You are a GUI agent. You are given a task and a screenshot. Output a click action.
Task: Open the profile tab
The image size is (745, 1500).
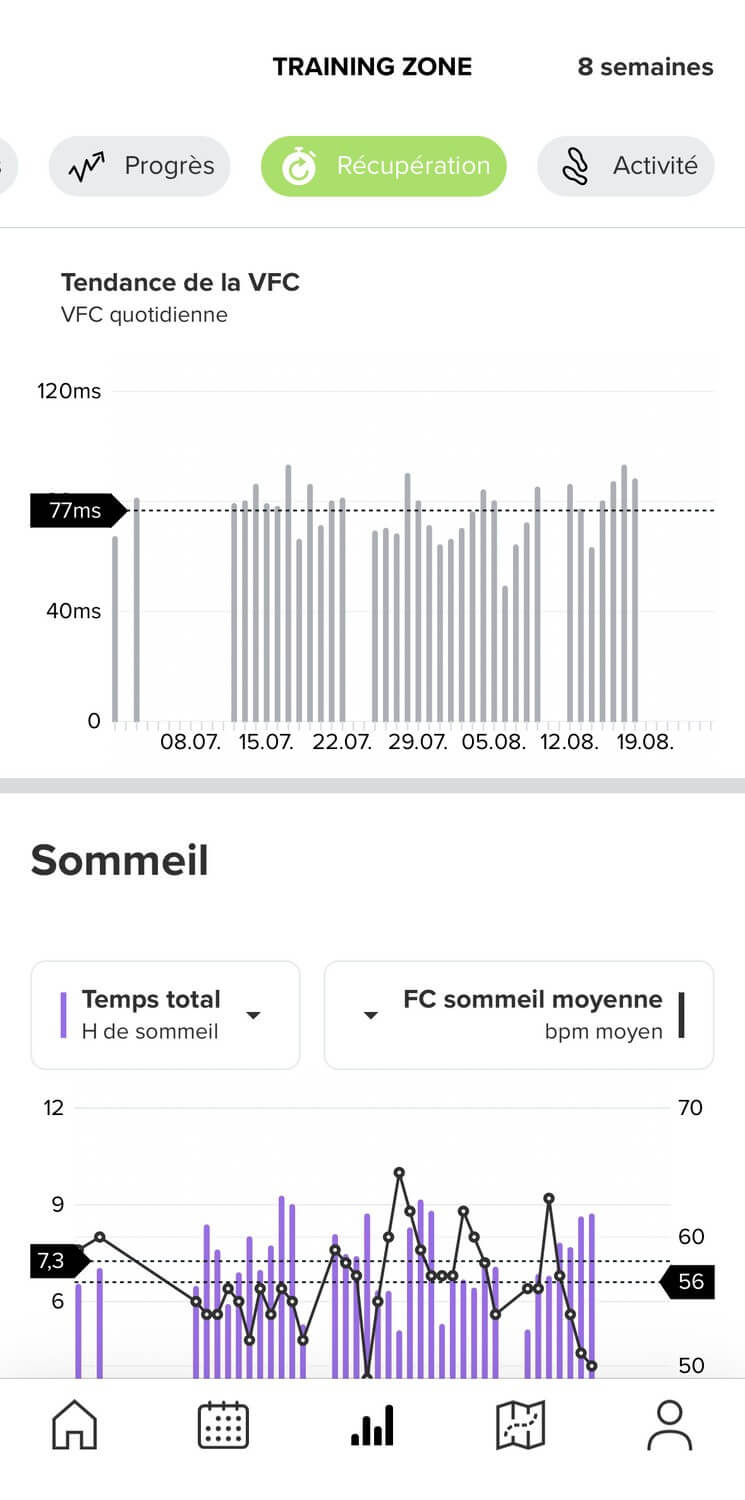click(669, 1425)
